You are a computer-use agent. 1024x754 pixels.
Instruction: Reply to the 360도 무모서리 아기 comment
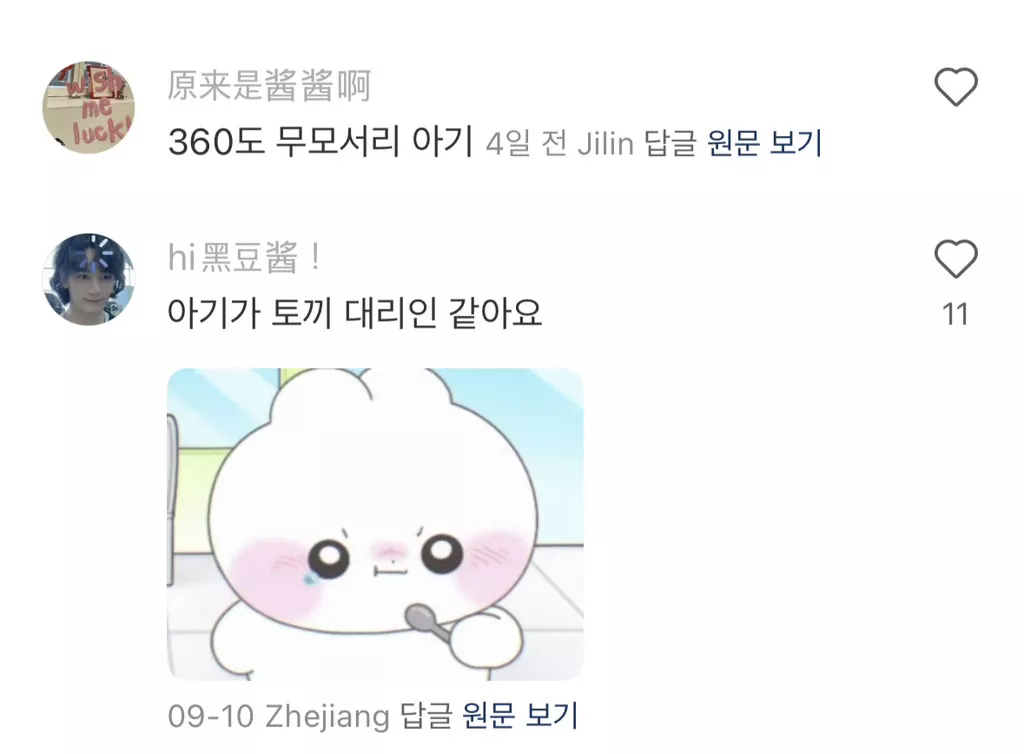670,144
